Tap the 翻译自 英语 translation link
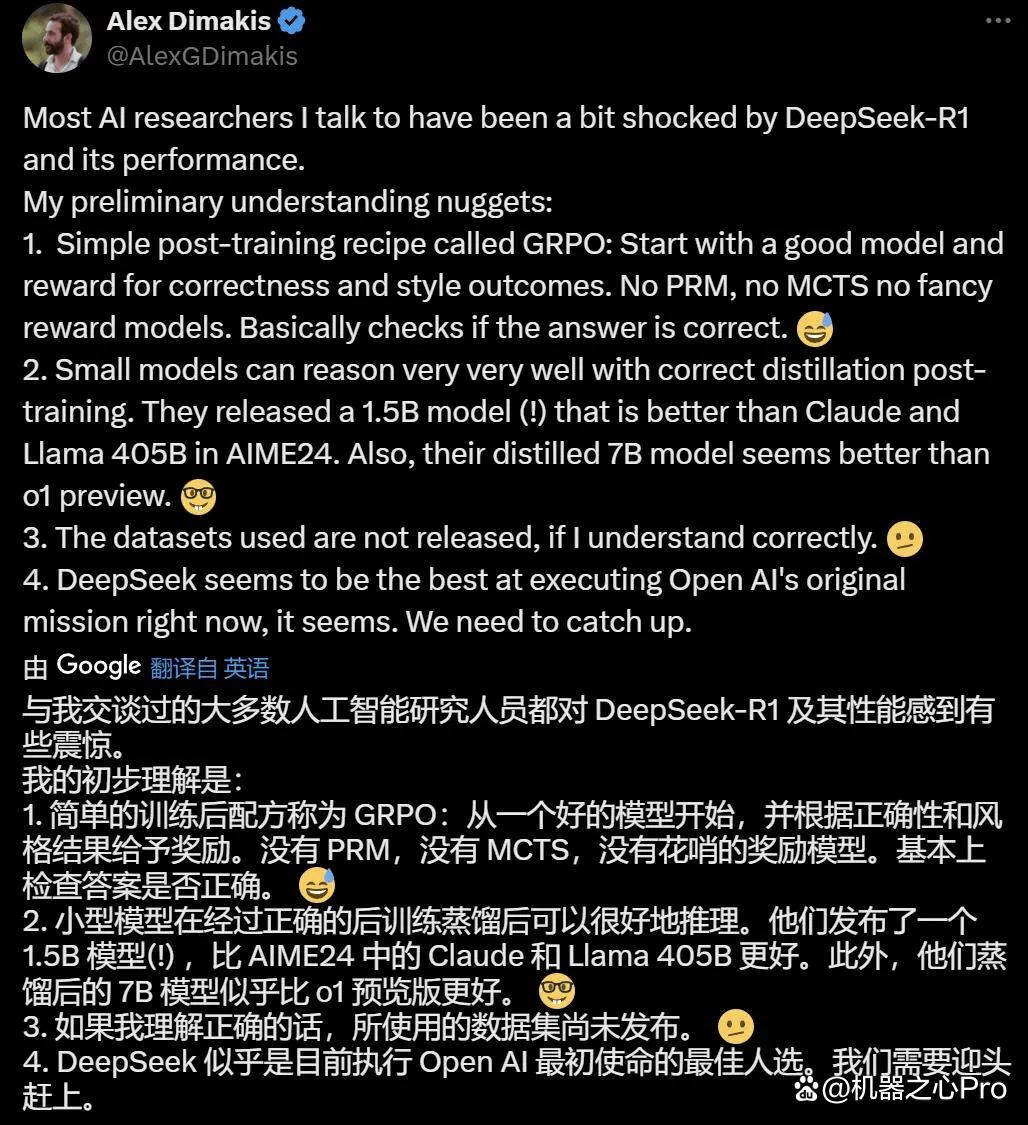 209,668
